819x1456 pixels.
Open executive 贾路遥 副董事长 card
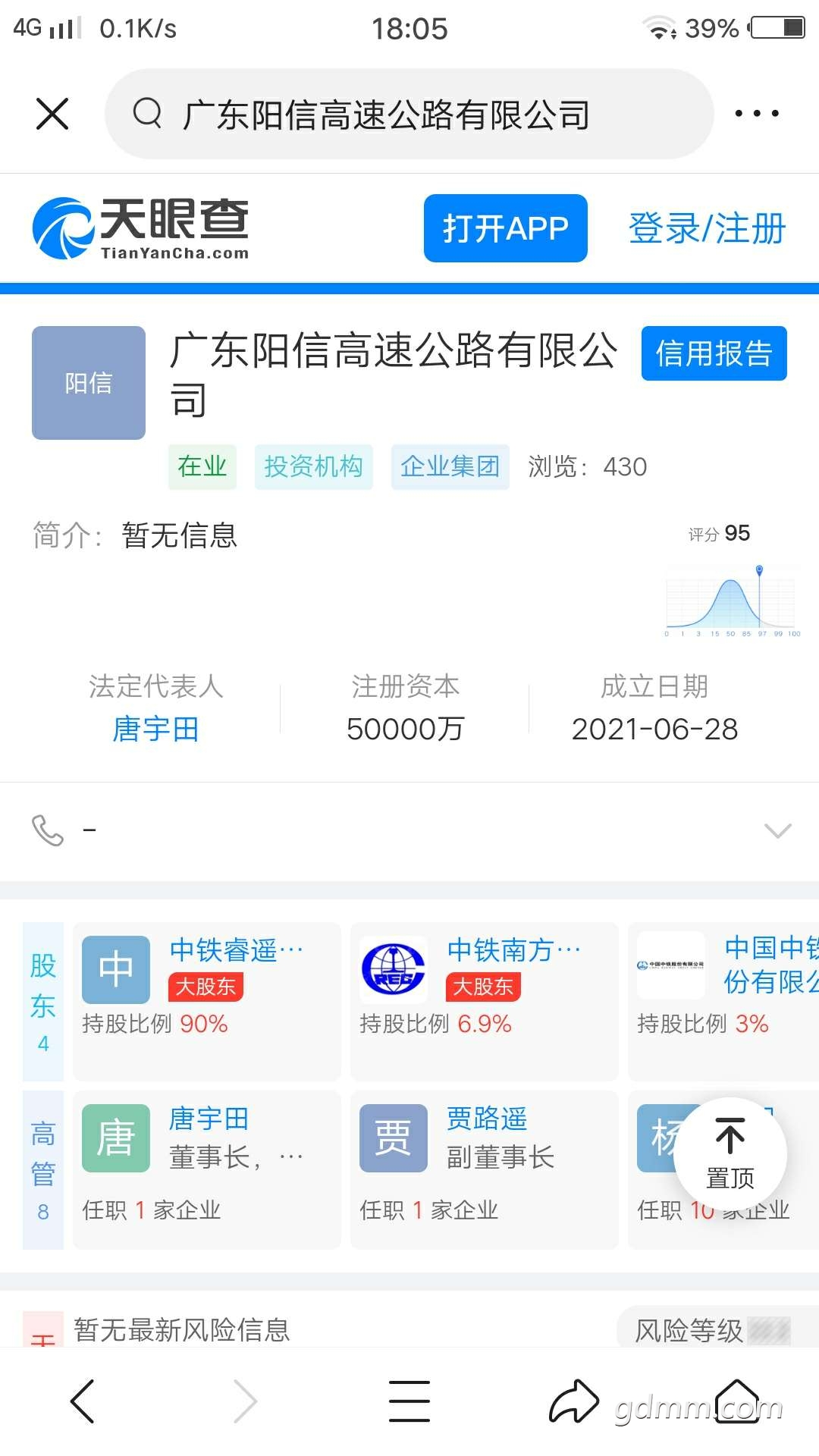pyautogui.click(x=485, y=1169)
